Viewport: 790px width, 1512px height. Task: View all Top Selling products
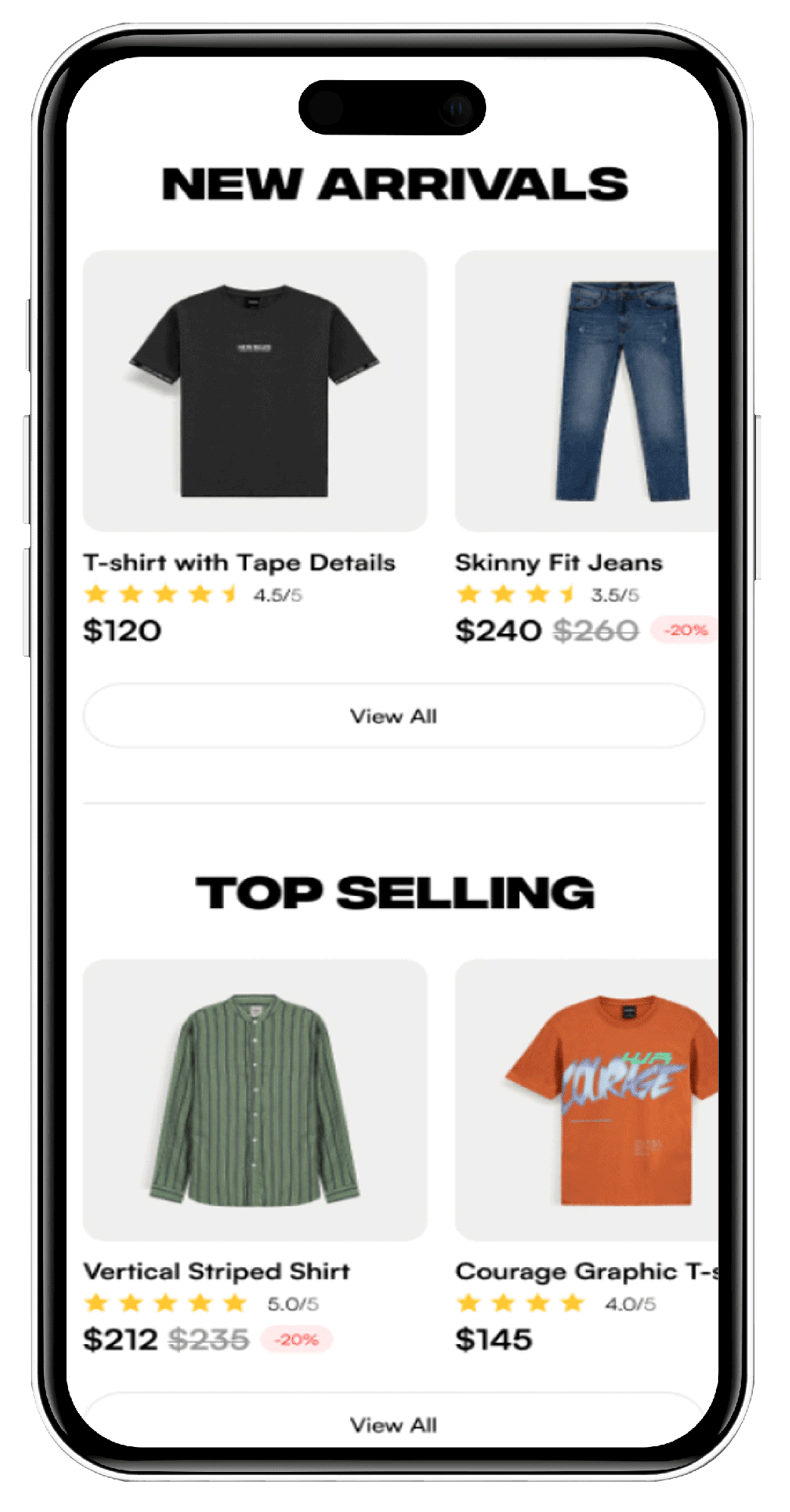[x=393, y=1424]
